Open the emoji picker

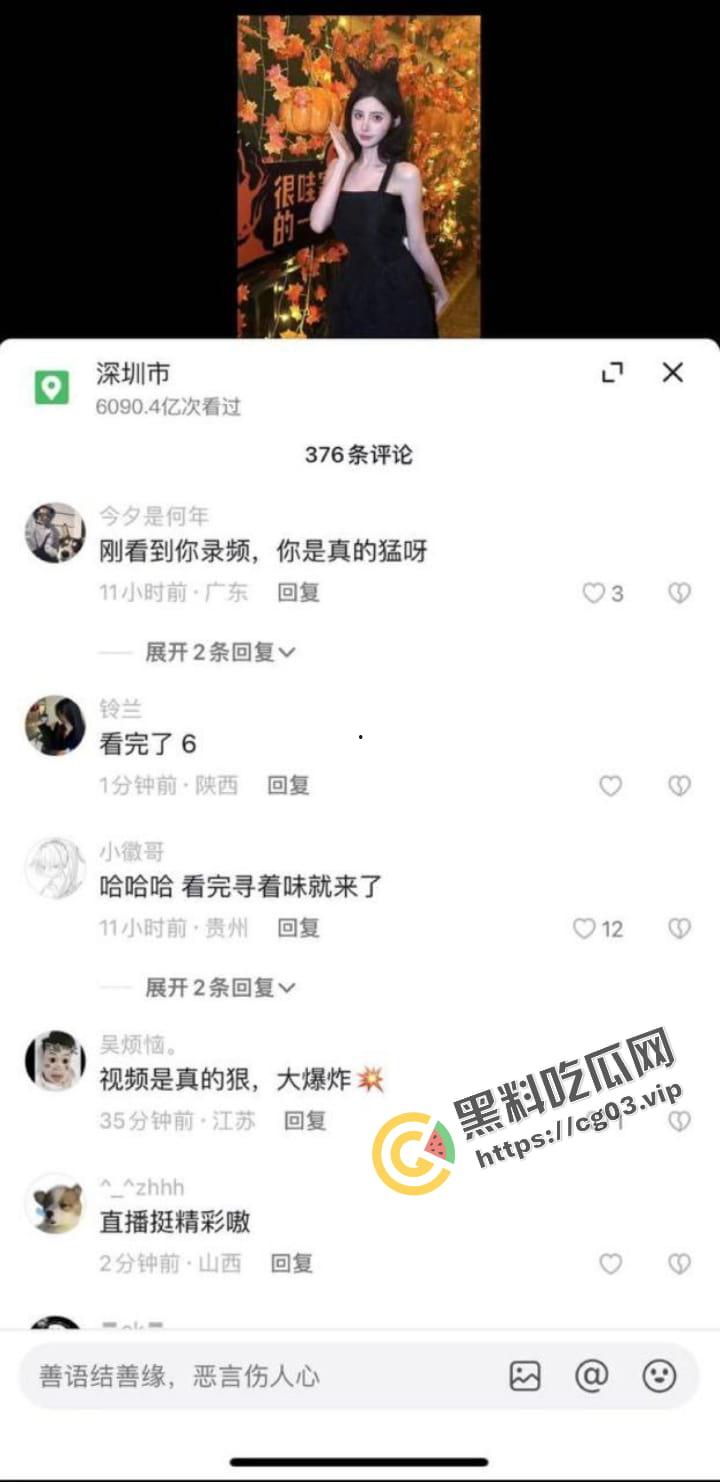point(659,1376)
